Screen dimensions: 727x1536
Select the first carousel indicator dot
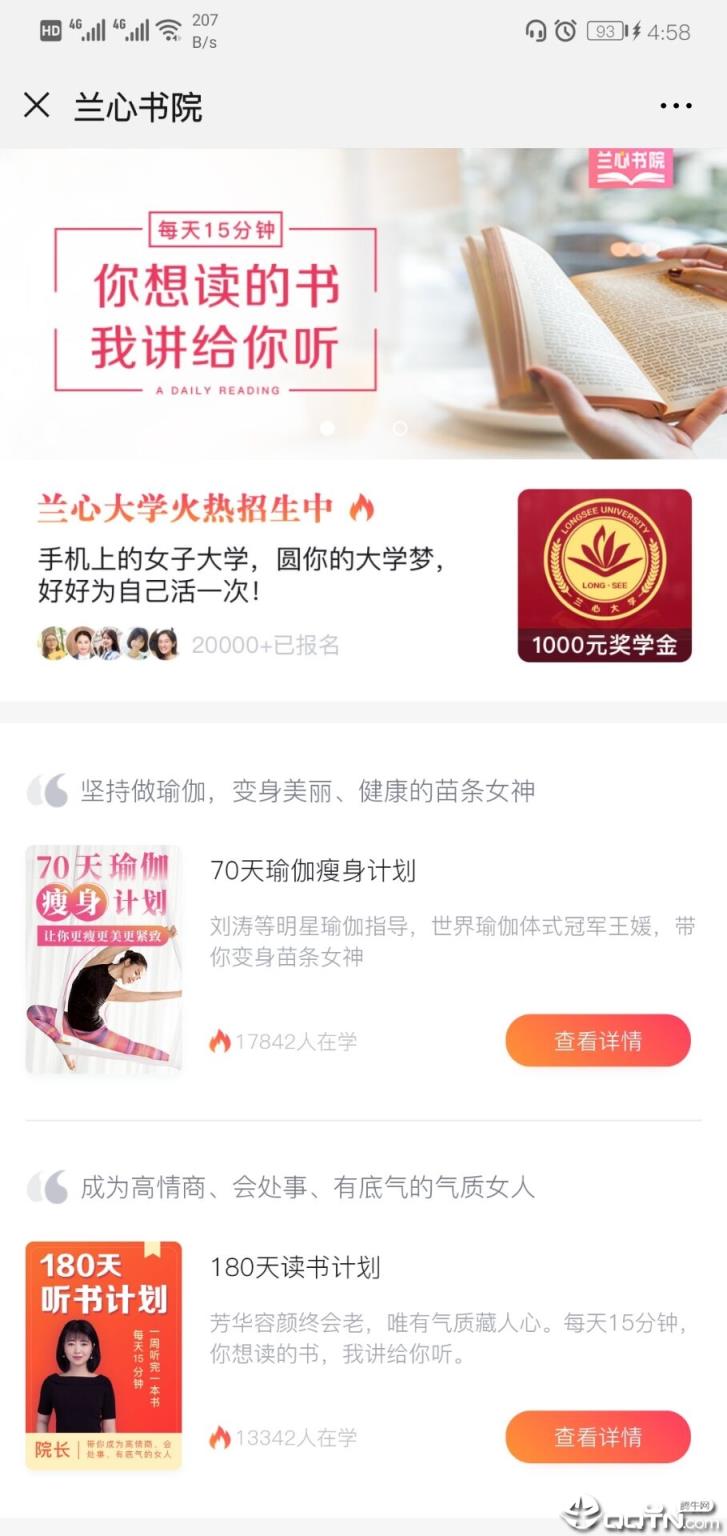tap(326, 428)
